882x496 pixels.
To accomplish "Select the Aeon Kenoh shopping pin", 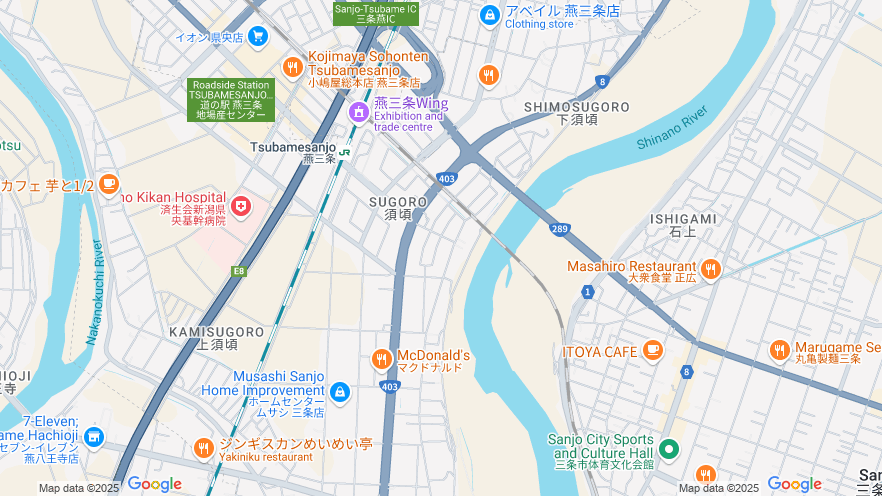I will click(258, 37).
